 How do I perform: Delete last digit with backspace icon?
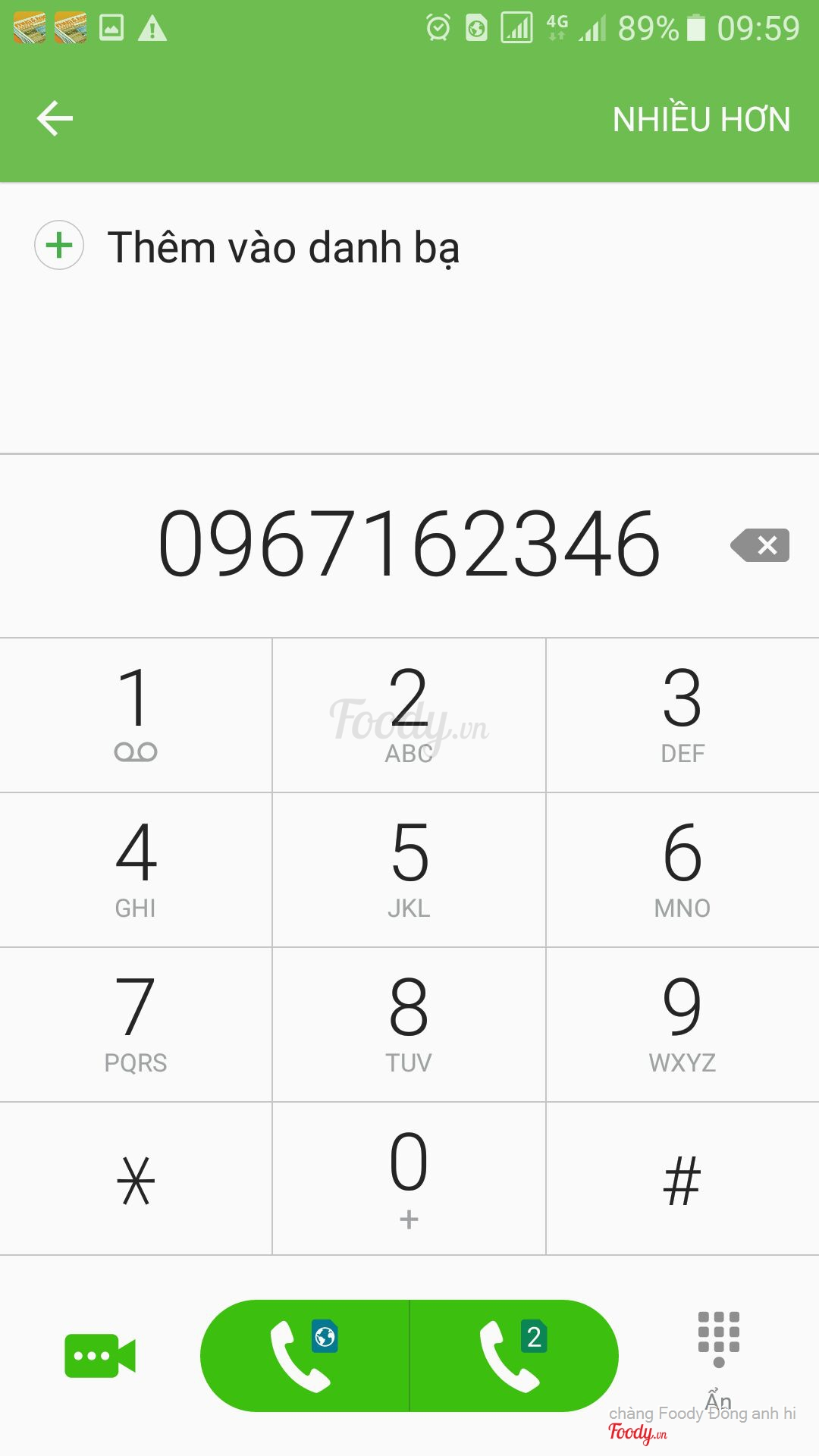[x=761, y=545]
